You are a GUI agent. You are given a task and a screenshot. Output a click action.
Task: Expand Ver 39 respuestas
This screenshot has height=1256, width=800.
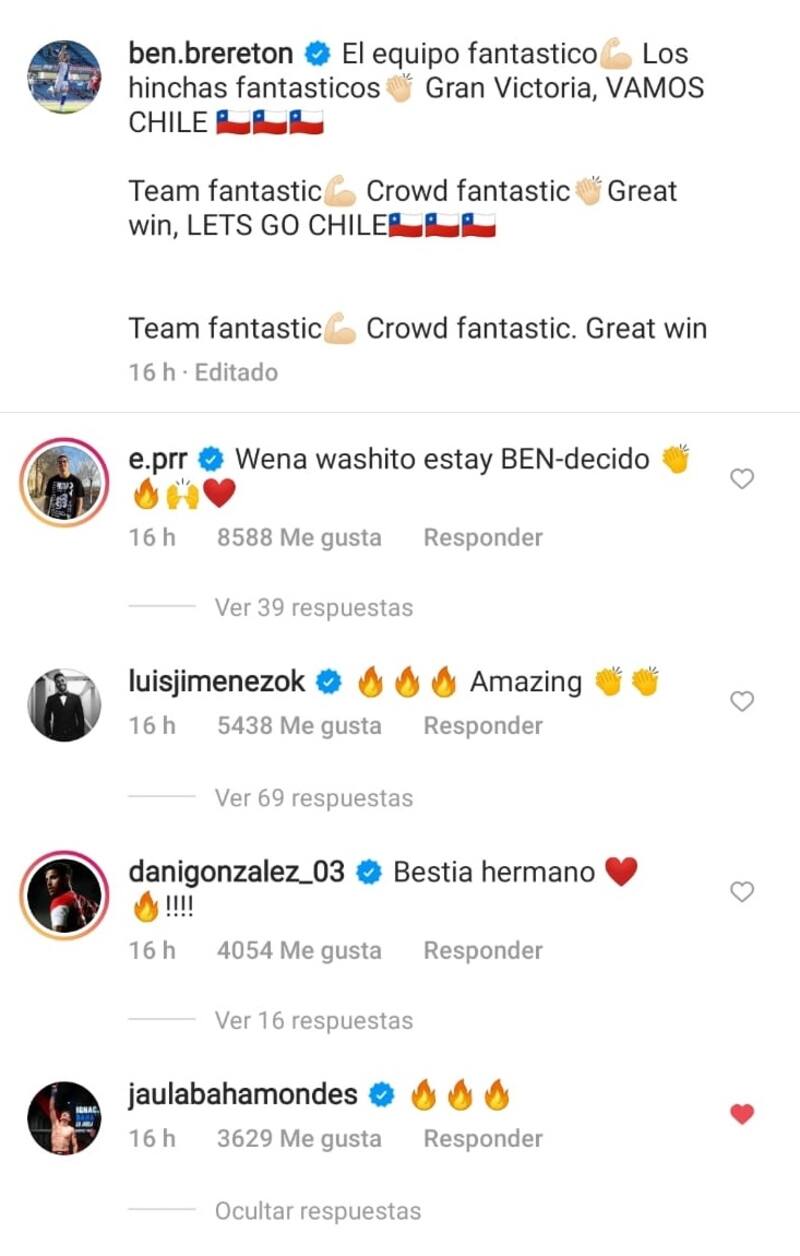coord(313,608)
